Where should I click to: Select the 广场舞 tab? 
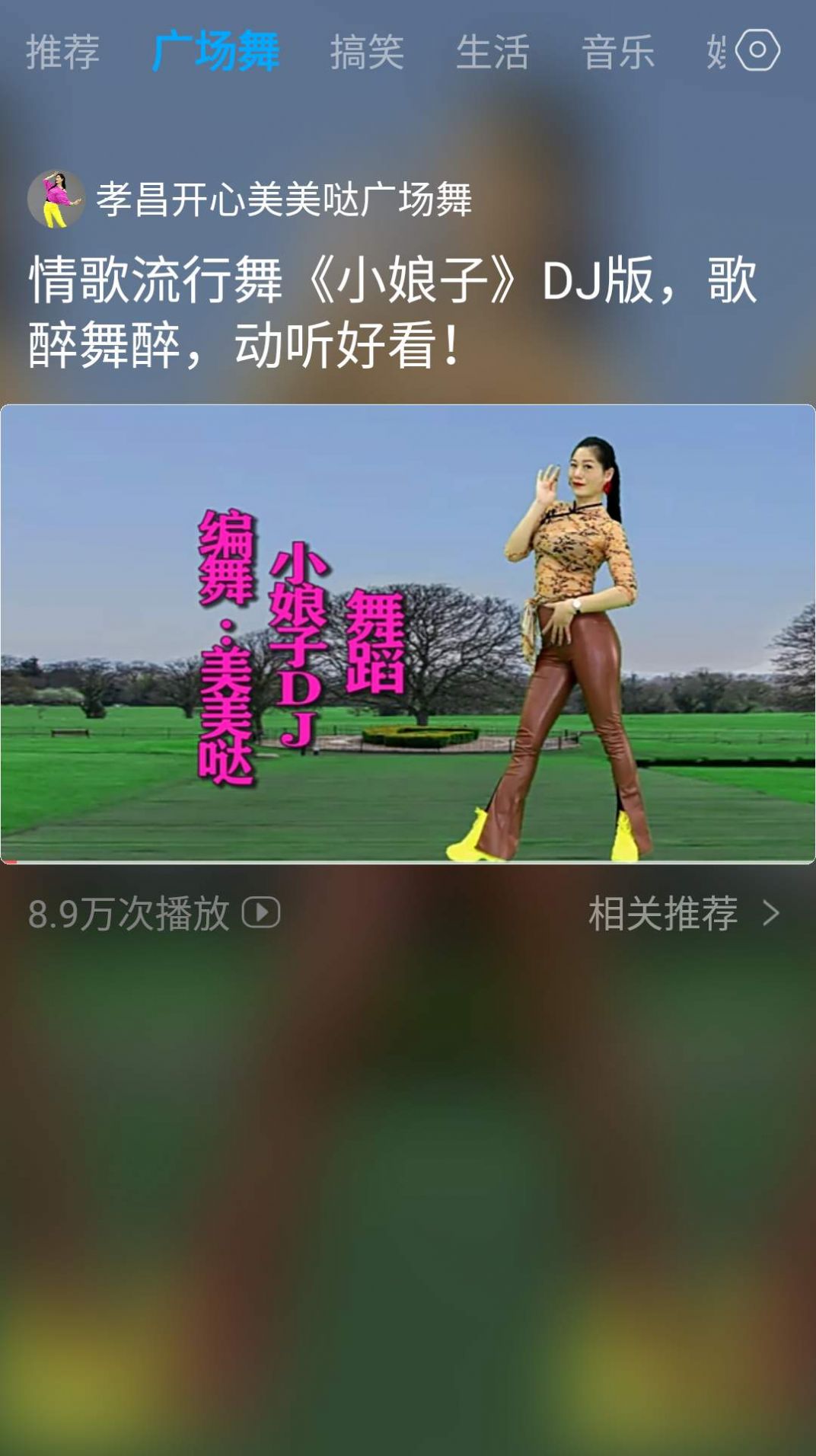click(x=216, y=52)
